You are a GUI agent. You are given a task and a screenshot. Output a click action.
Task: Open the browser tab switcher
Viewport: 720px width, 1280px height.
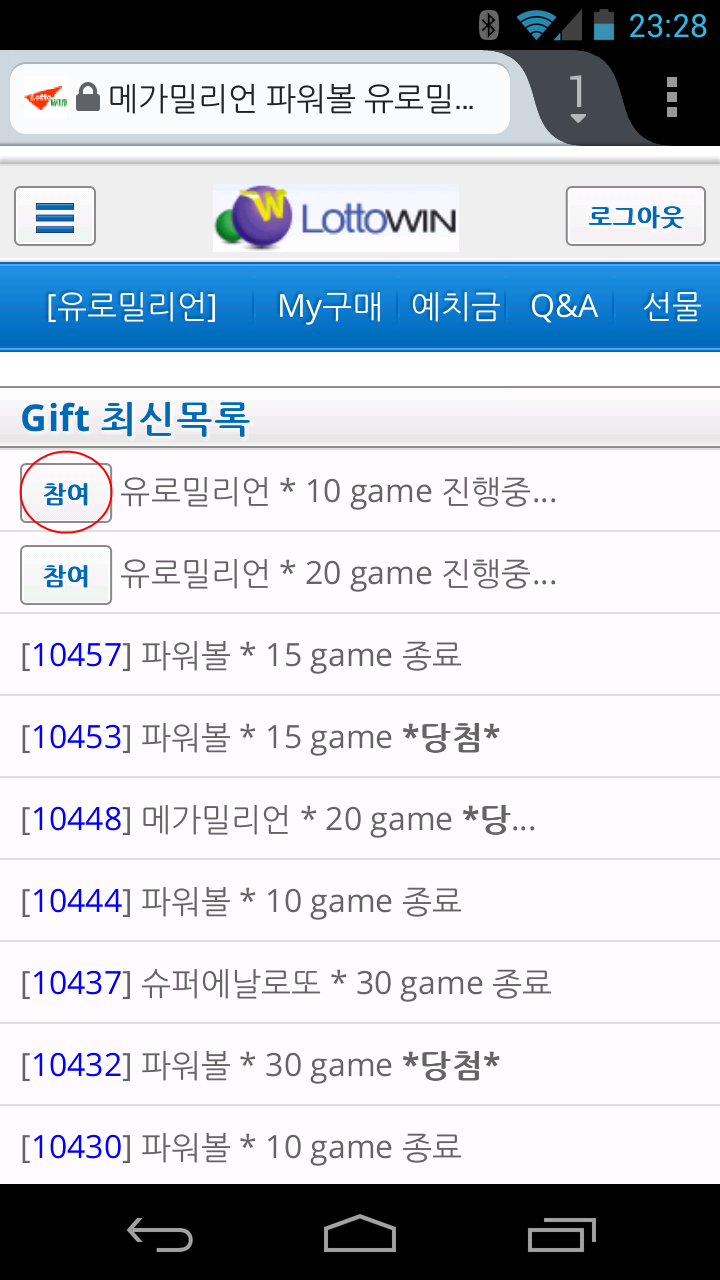[577, 99]
